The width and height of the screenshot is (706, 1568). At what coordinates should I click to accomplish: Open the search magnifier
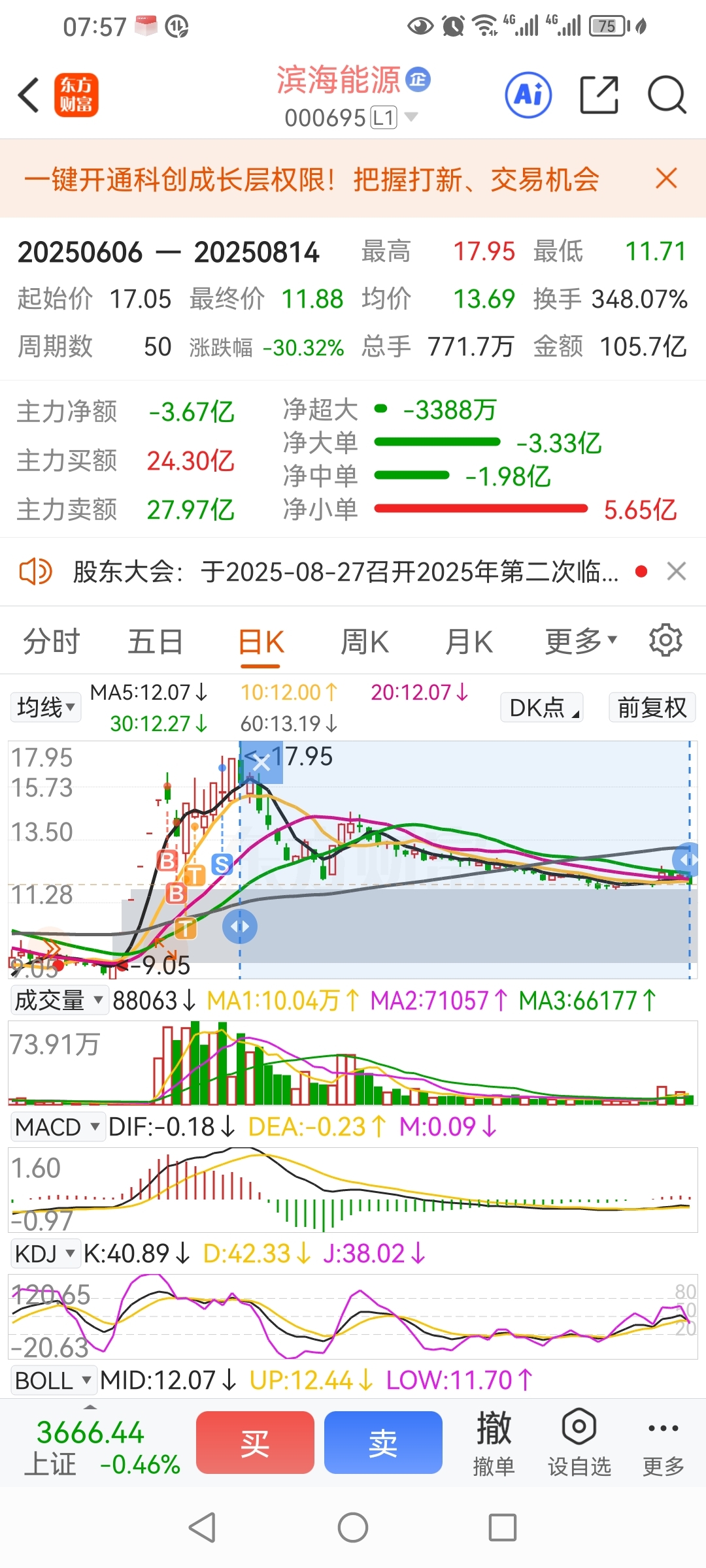[x=667, y=95]
